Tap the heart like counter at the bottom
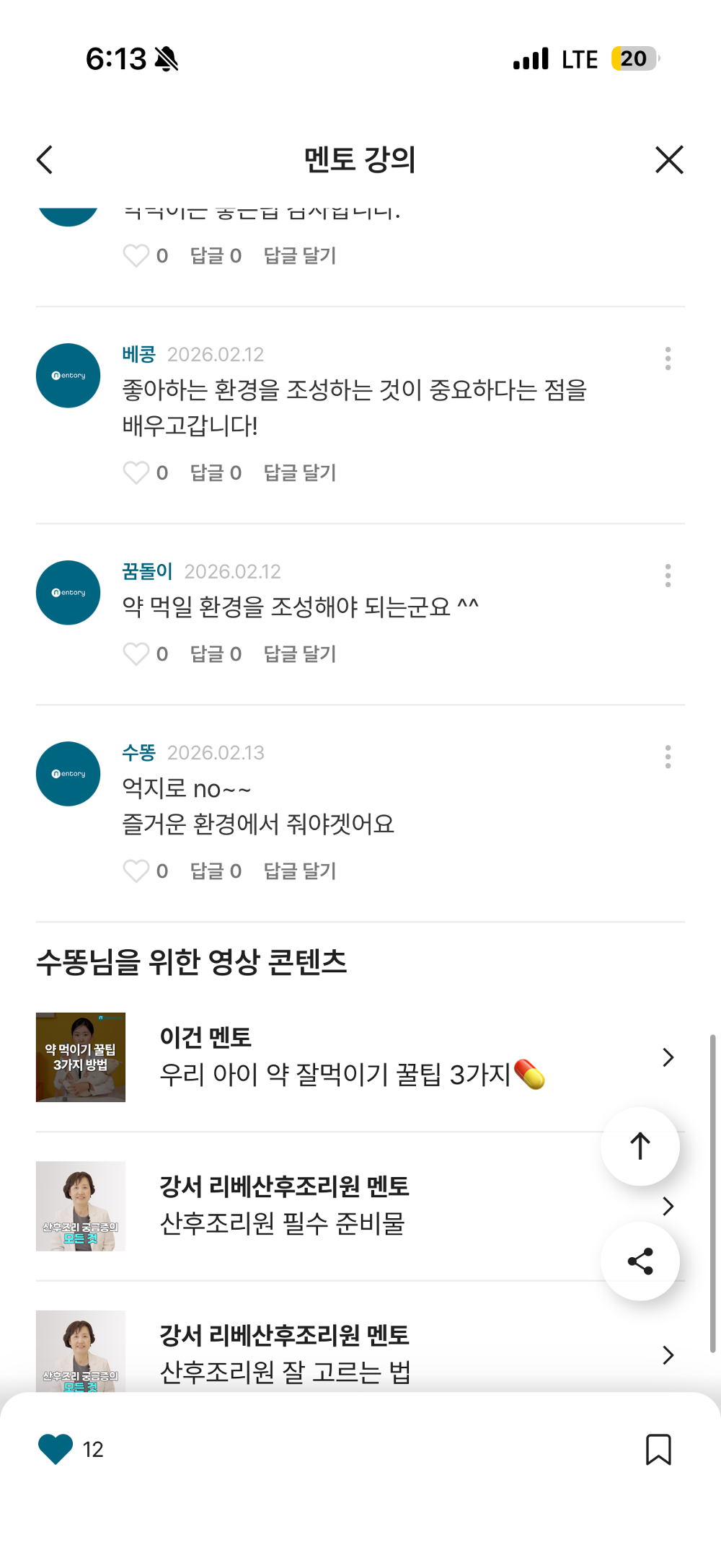Image resolution: width=721 pixels, height=1568 pixels. pyautogui.click(x=54, y=1450)
